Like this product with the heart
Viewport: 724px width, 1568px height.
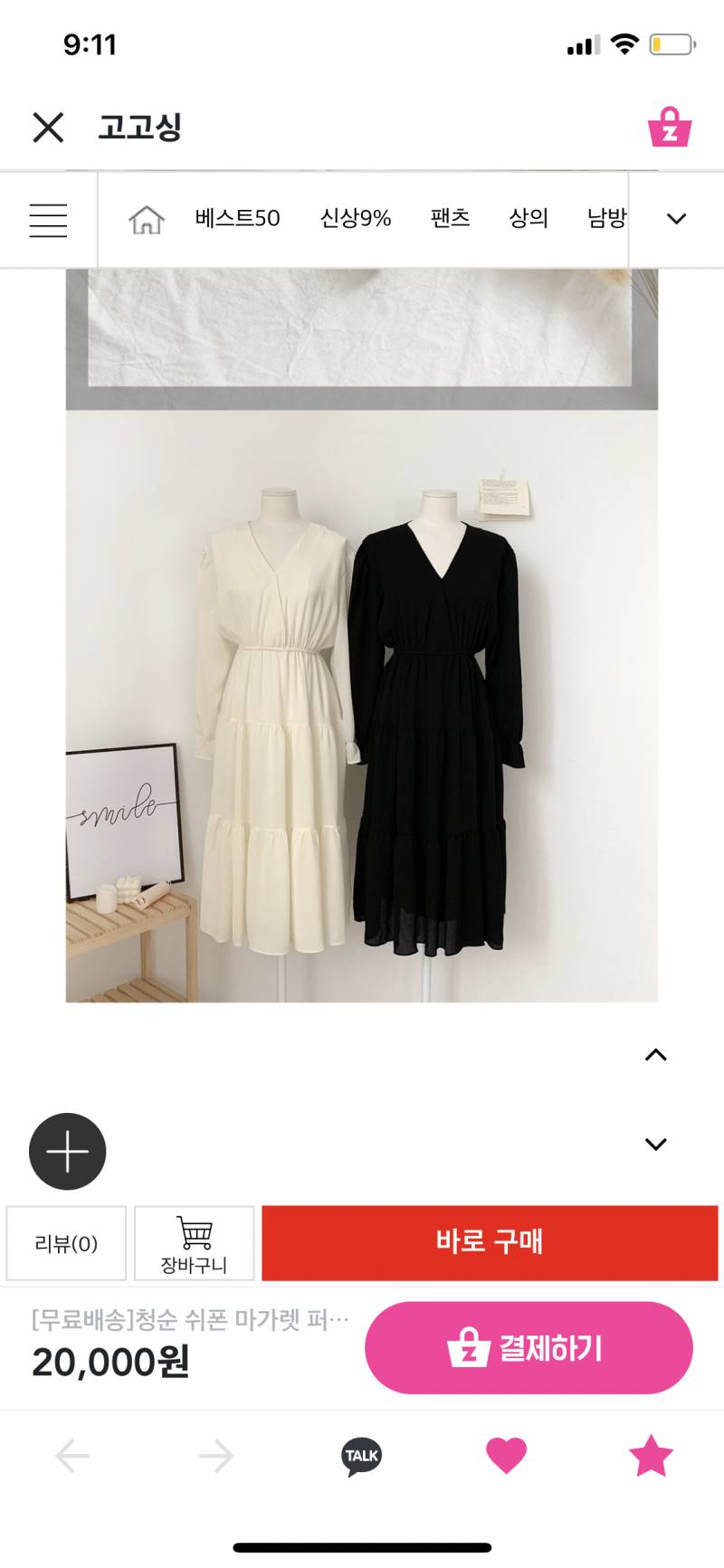click(506, 1456)
